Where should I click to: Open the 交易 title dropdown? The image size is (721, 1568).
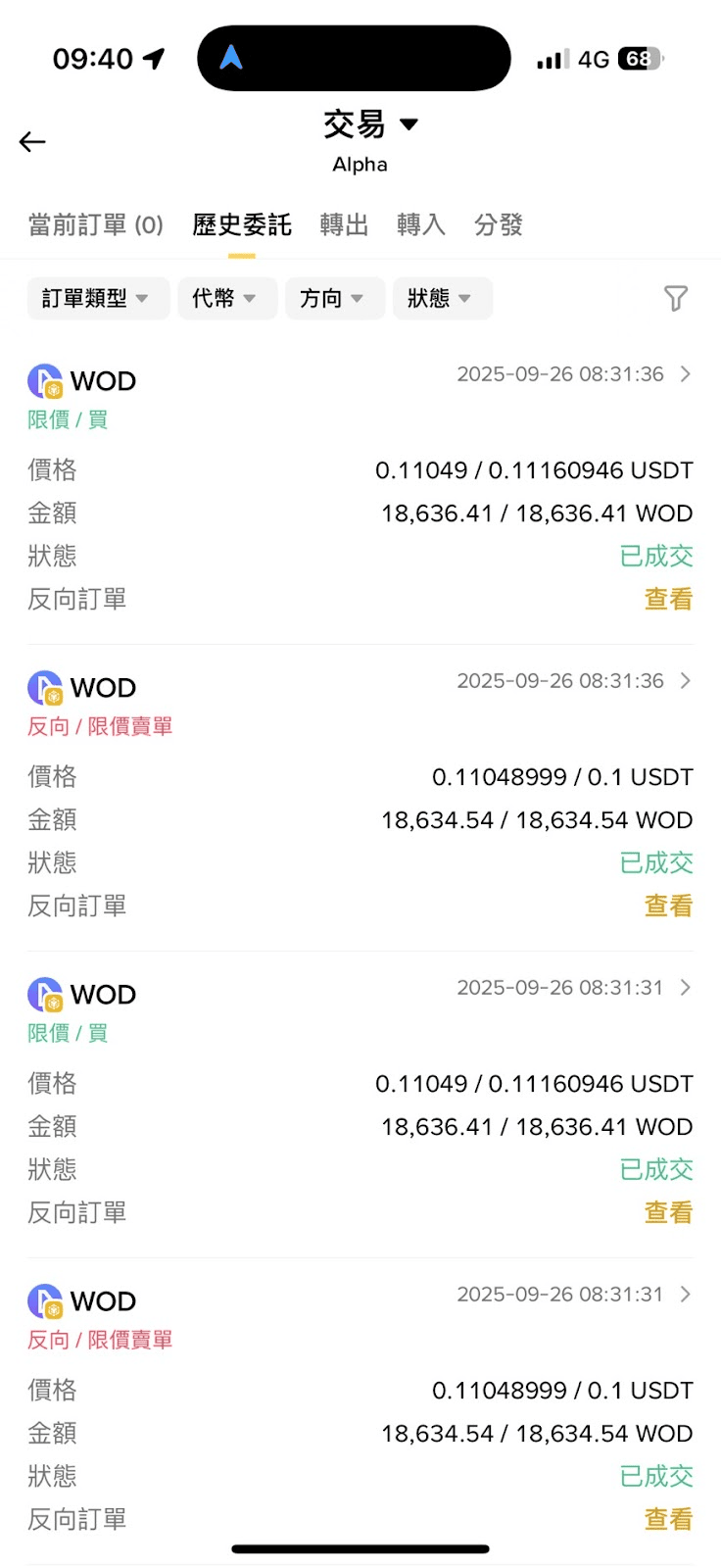tap(370, 123)
